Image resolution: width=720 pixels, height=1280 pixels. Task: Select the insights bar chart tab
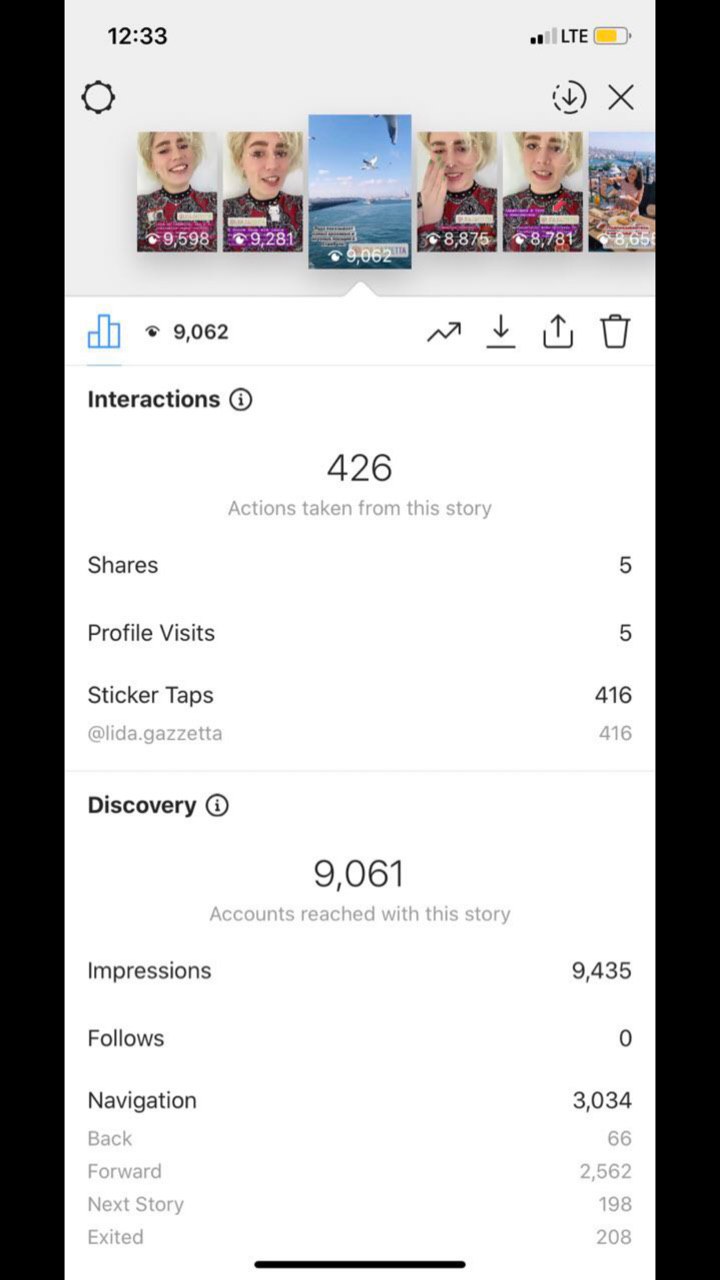point(104,332)
